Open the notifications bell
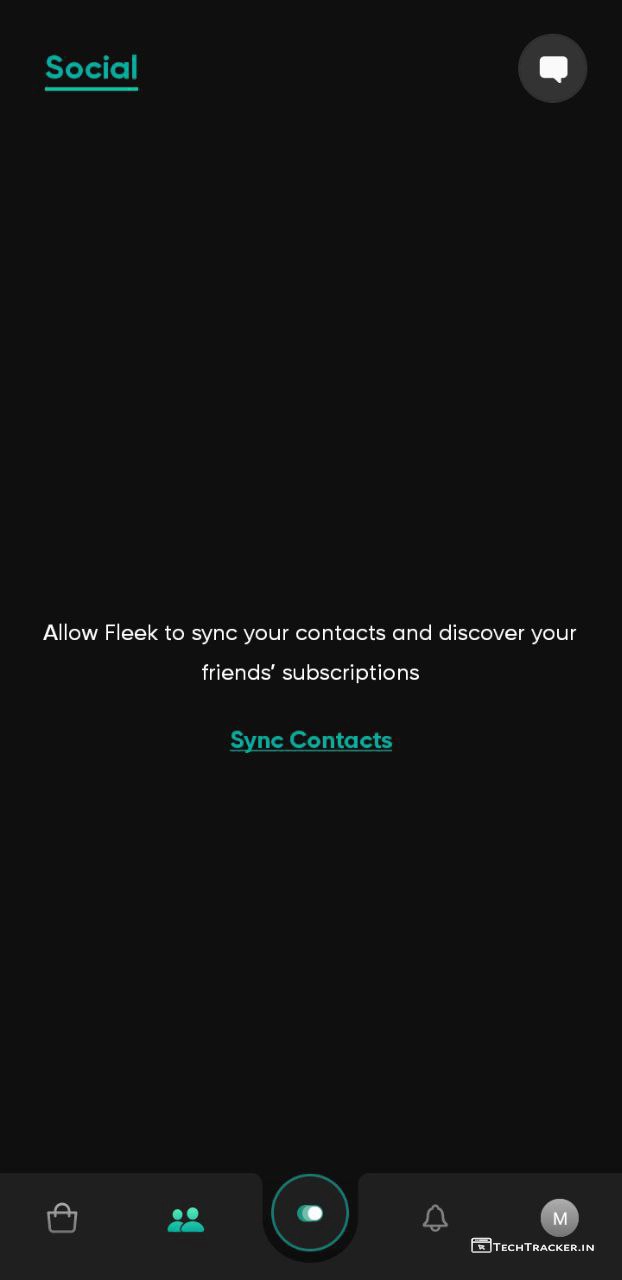This screenshot has width=622, height=1280. 435,1218
